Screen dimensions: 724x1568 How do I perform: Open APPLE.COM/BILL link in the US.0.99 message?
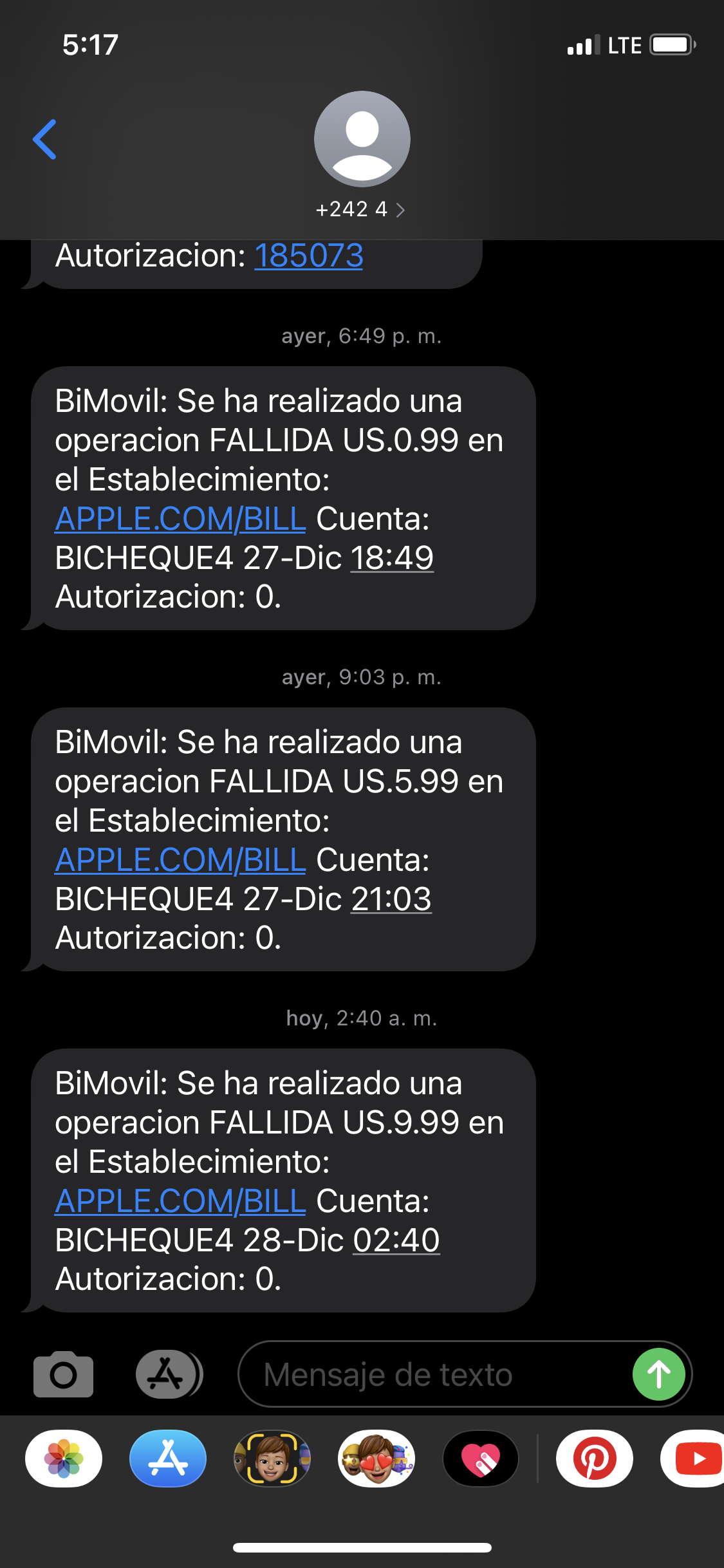click(180, 519)
